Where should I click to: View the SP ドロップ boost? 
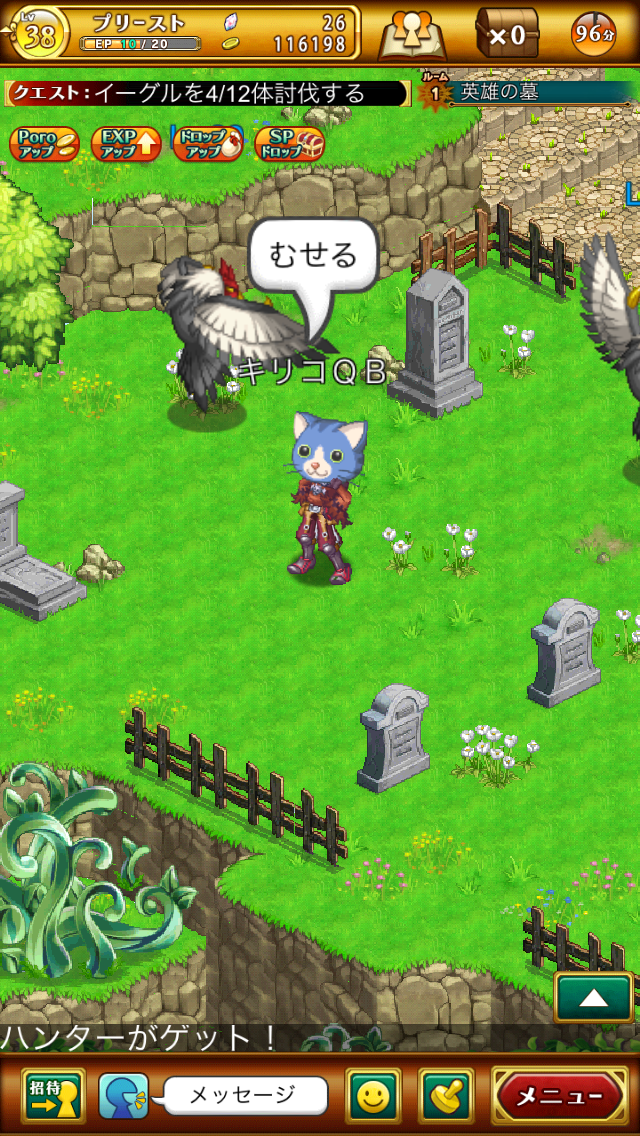(289, 143)
